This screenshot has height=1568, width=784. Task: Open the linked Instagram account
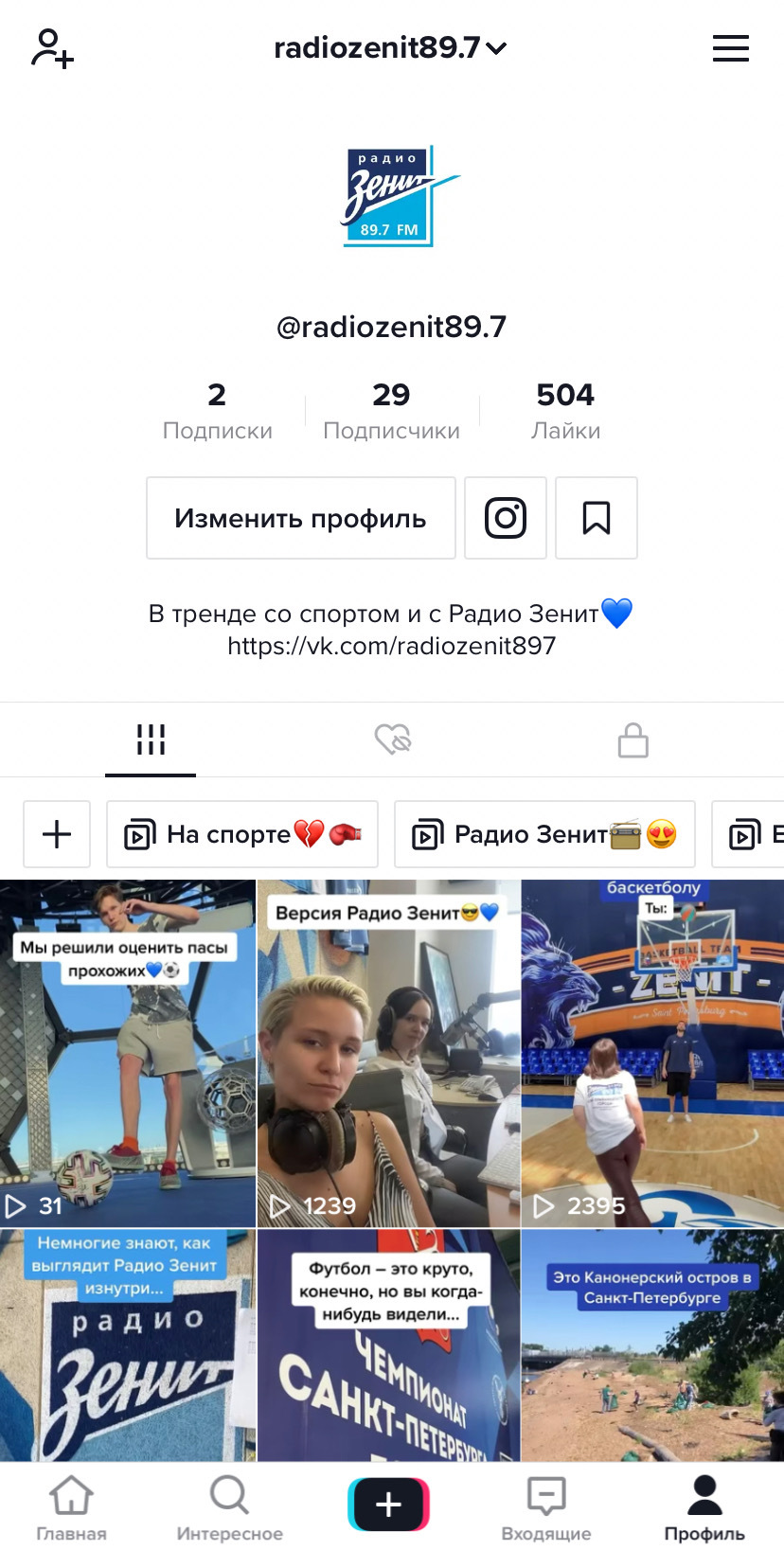[x=506, y=518]
